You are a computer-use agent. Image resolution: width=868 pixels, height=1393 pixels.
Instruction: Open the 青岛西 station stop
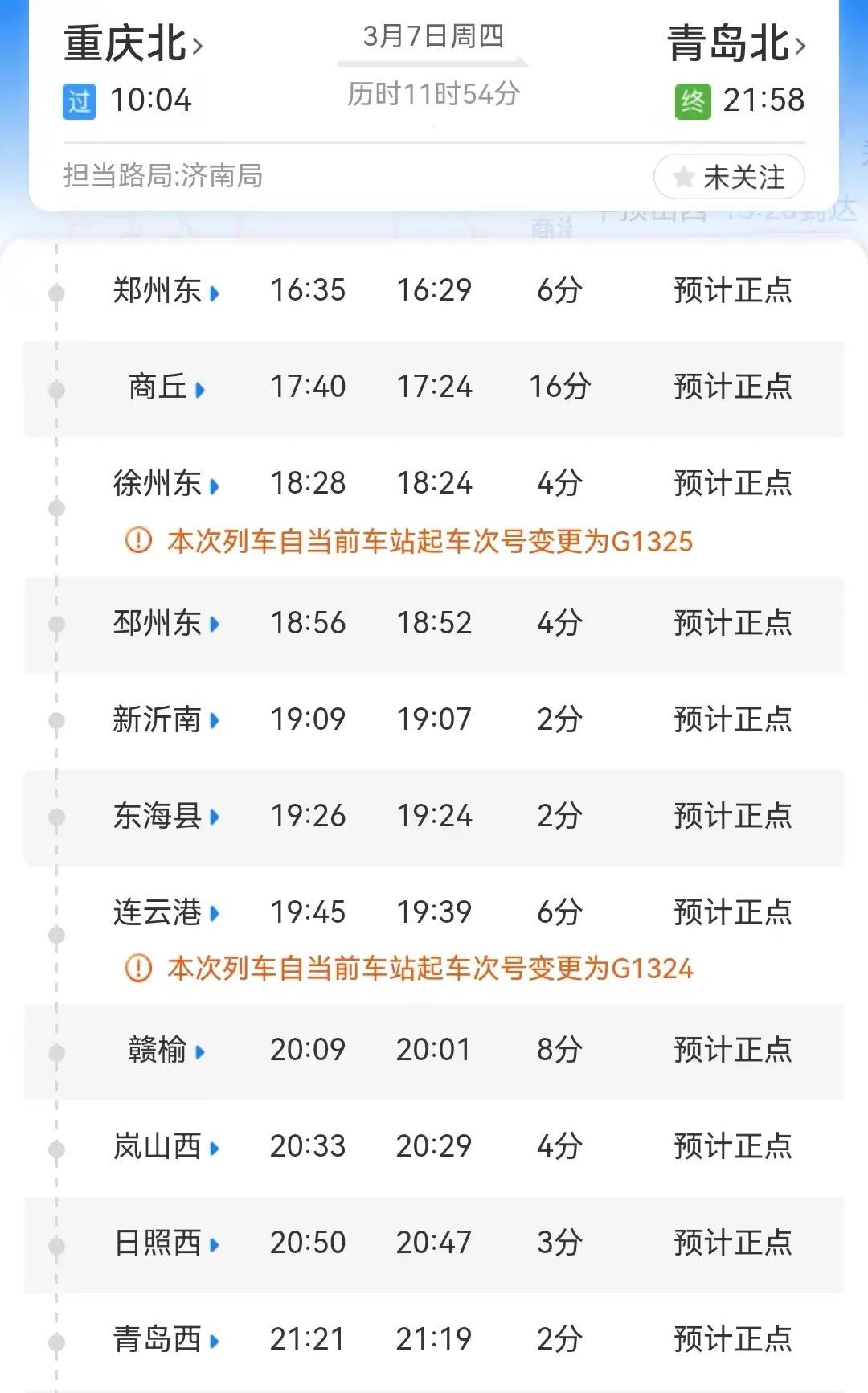coord(166,1339)
